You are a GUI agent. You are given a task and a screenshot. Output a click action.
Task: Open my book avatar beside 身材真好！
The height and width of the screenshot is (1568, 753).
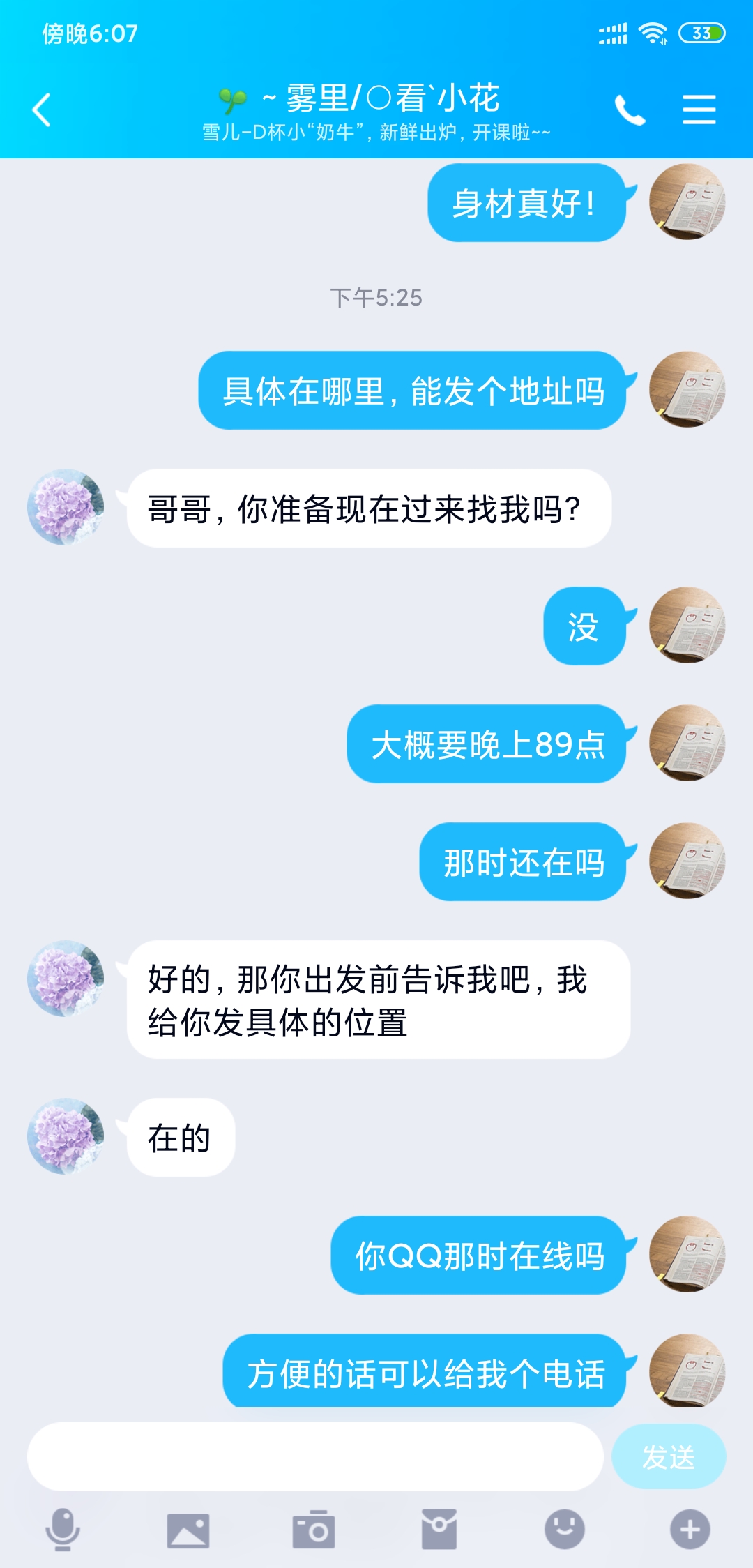pyautogui.click(x=687, y=202)
